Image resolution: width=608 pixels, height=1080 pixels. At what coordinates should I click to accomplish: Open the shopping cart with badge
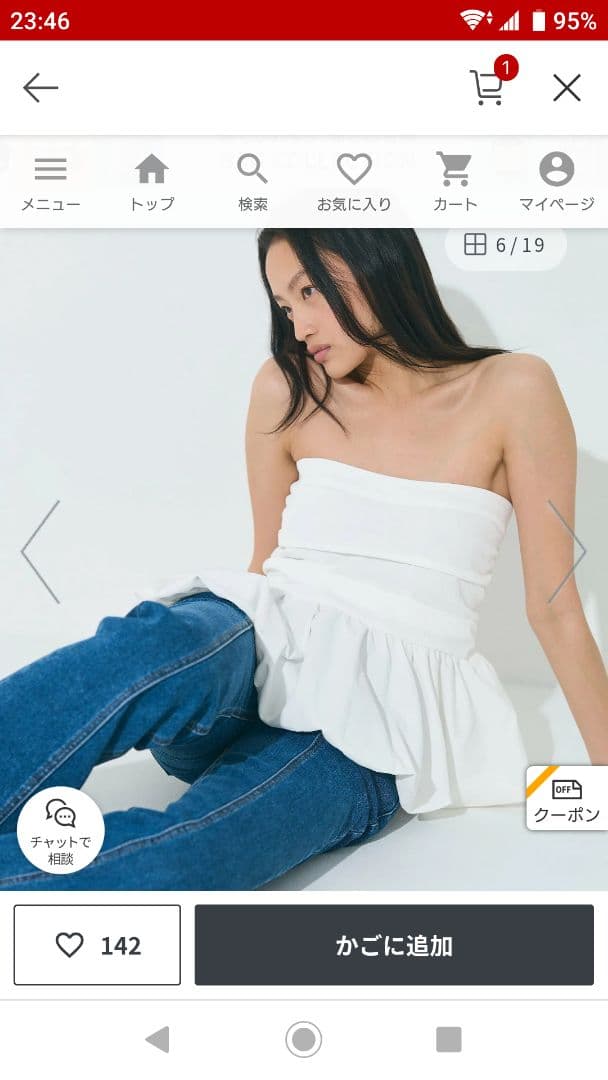pyautogui.click(x=488, y=88)
